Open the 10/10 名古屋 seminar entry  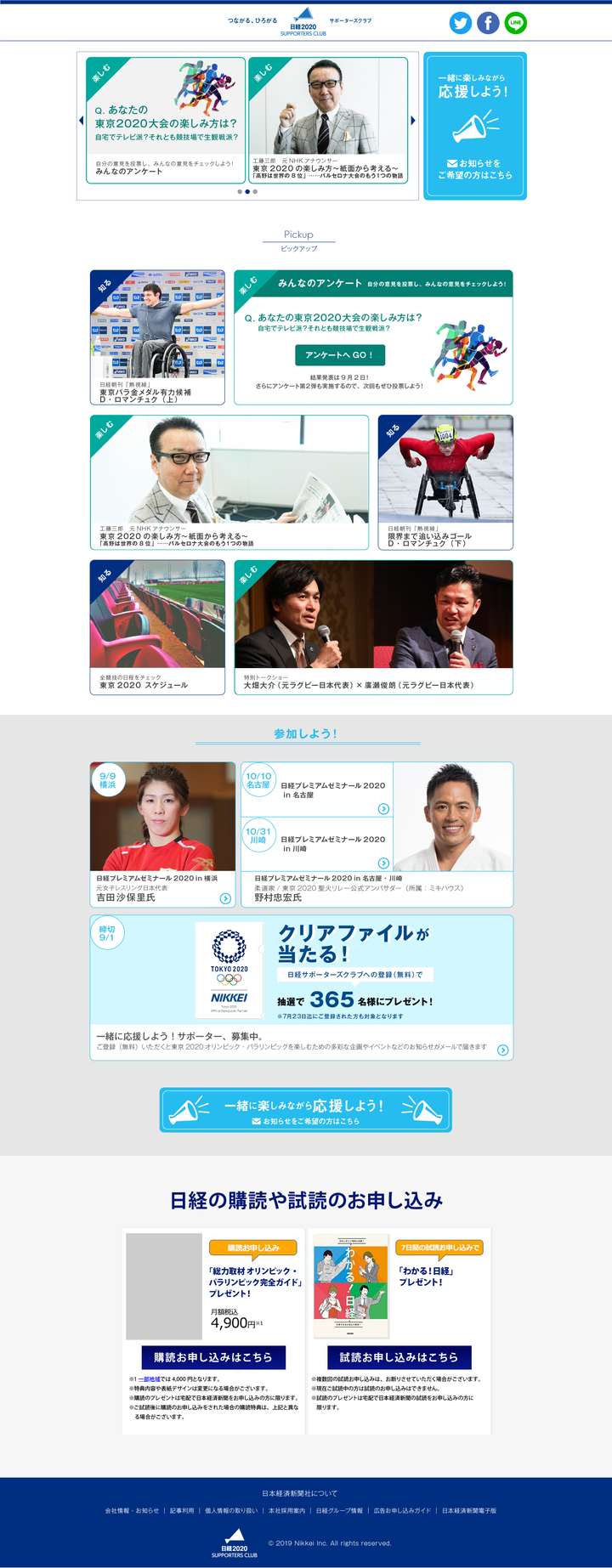tap(317, 790)
